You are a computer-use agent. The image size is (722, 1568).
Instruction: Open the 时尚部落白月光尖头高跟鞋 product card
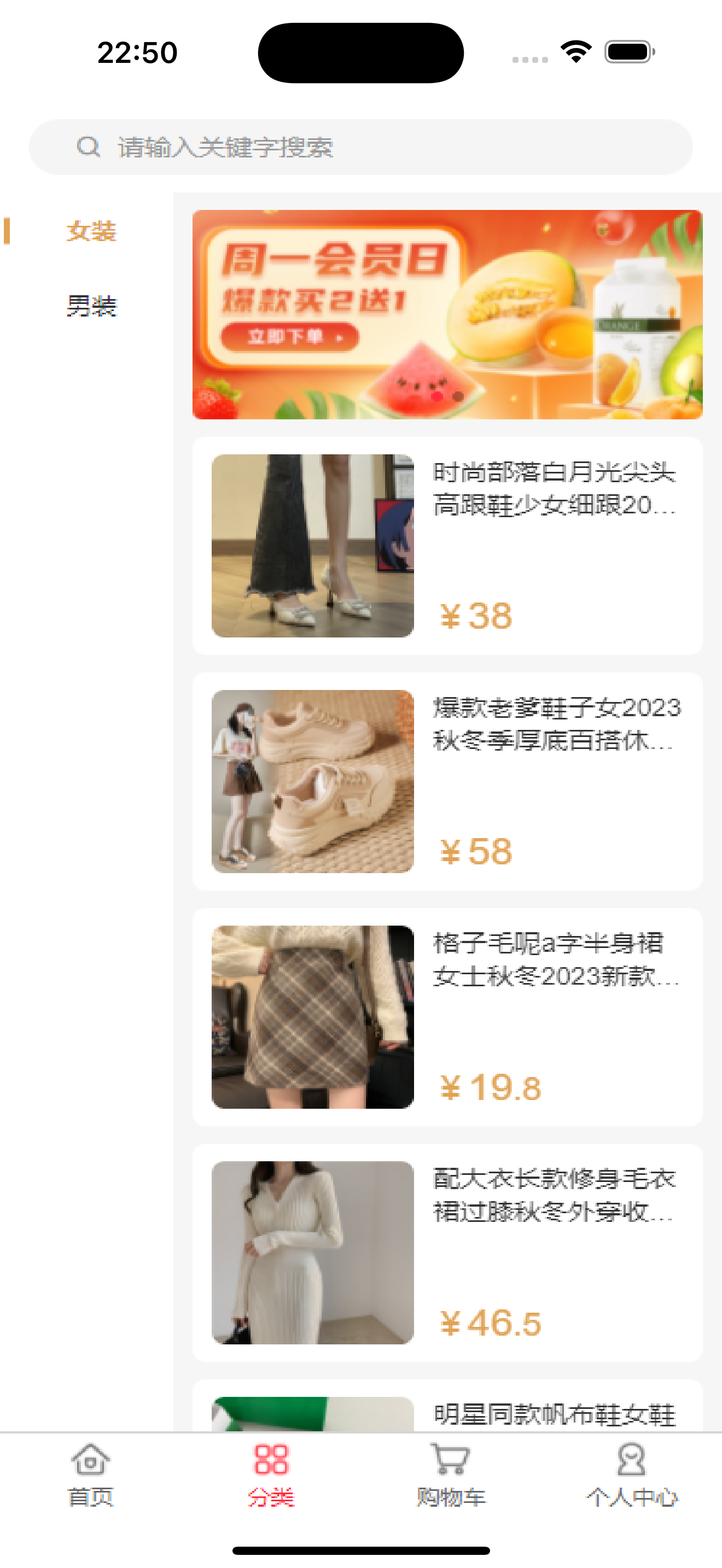[447, 546]
